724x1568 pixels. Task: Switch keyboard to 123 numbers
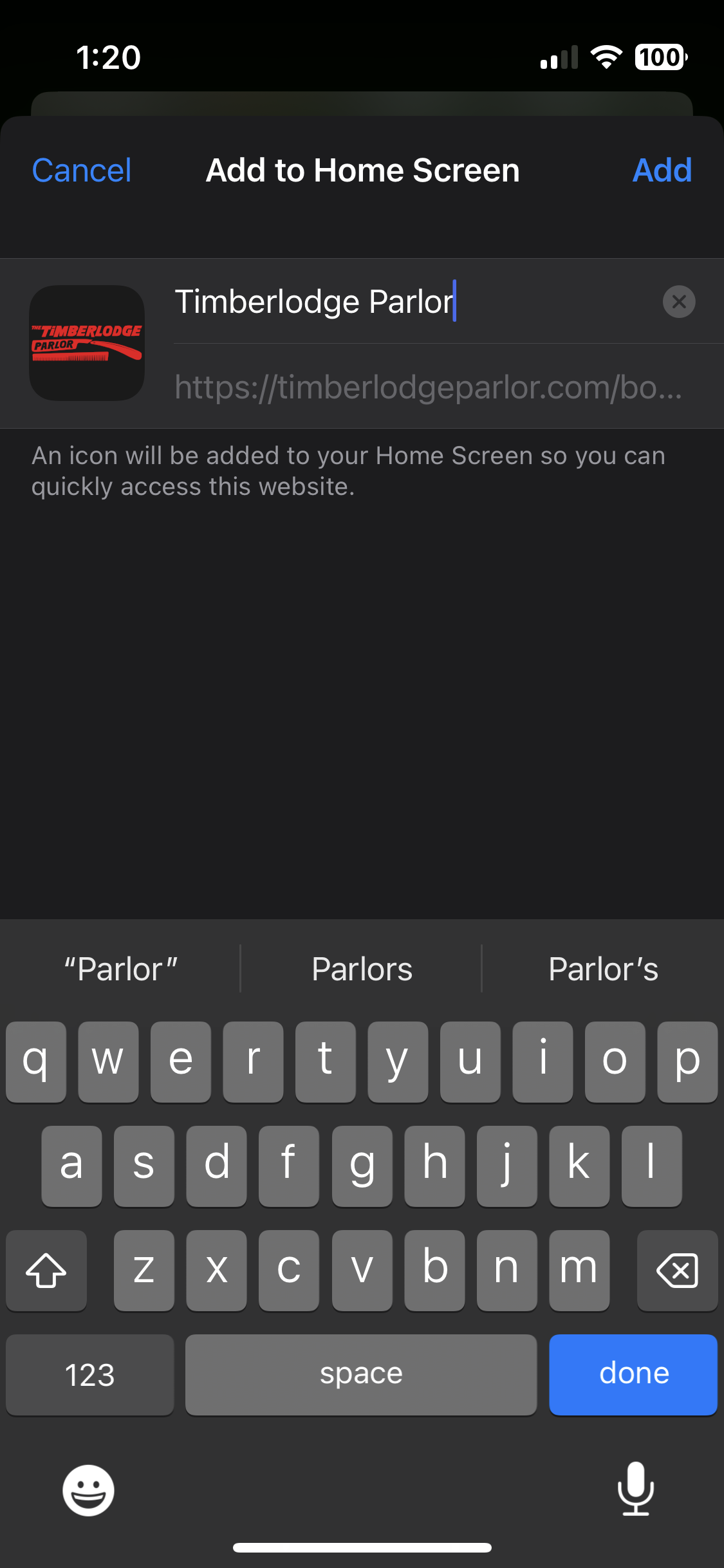tap(89, 1374)
